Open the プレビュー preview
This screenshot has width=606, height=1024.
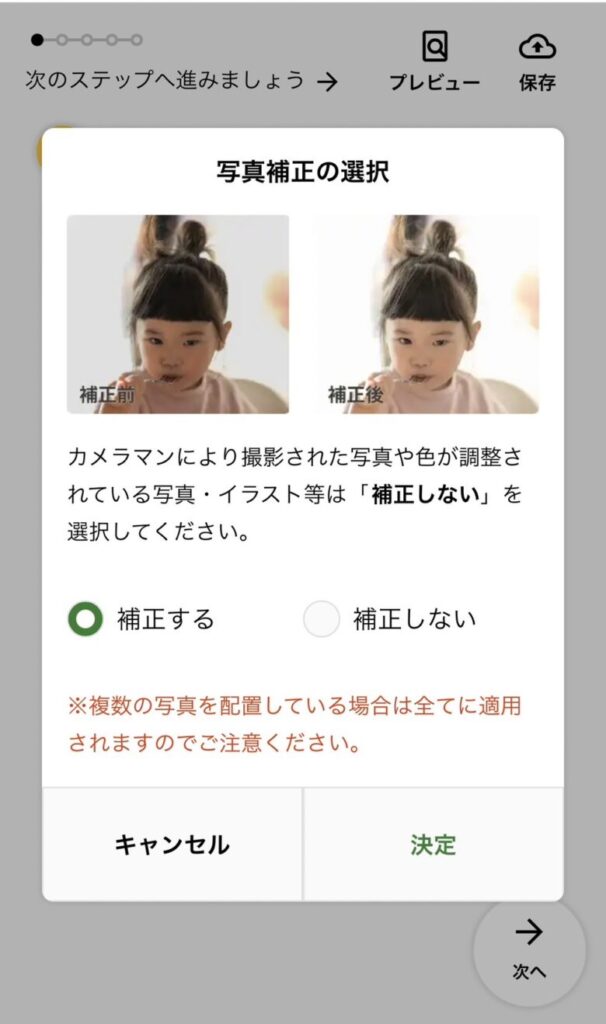point(434,61)
